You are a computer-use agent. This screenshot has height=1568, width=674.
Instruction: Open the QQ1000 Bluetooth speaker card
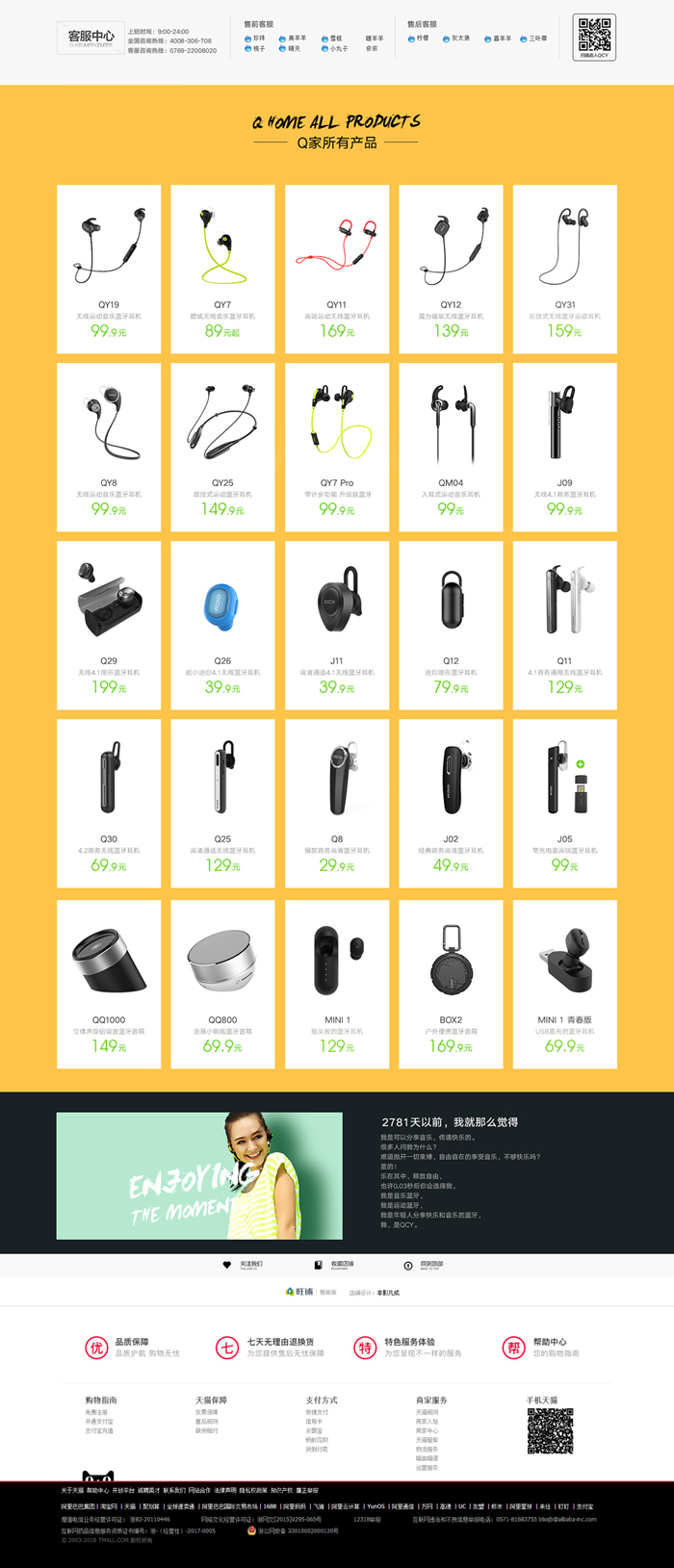tap(109, 984)
